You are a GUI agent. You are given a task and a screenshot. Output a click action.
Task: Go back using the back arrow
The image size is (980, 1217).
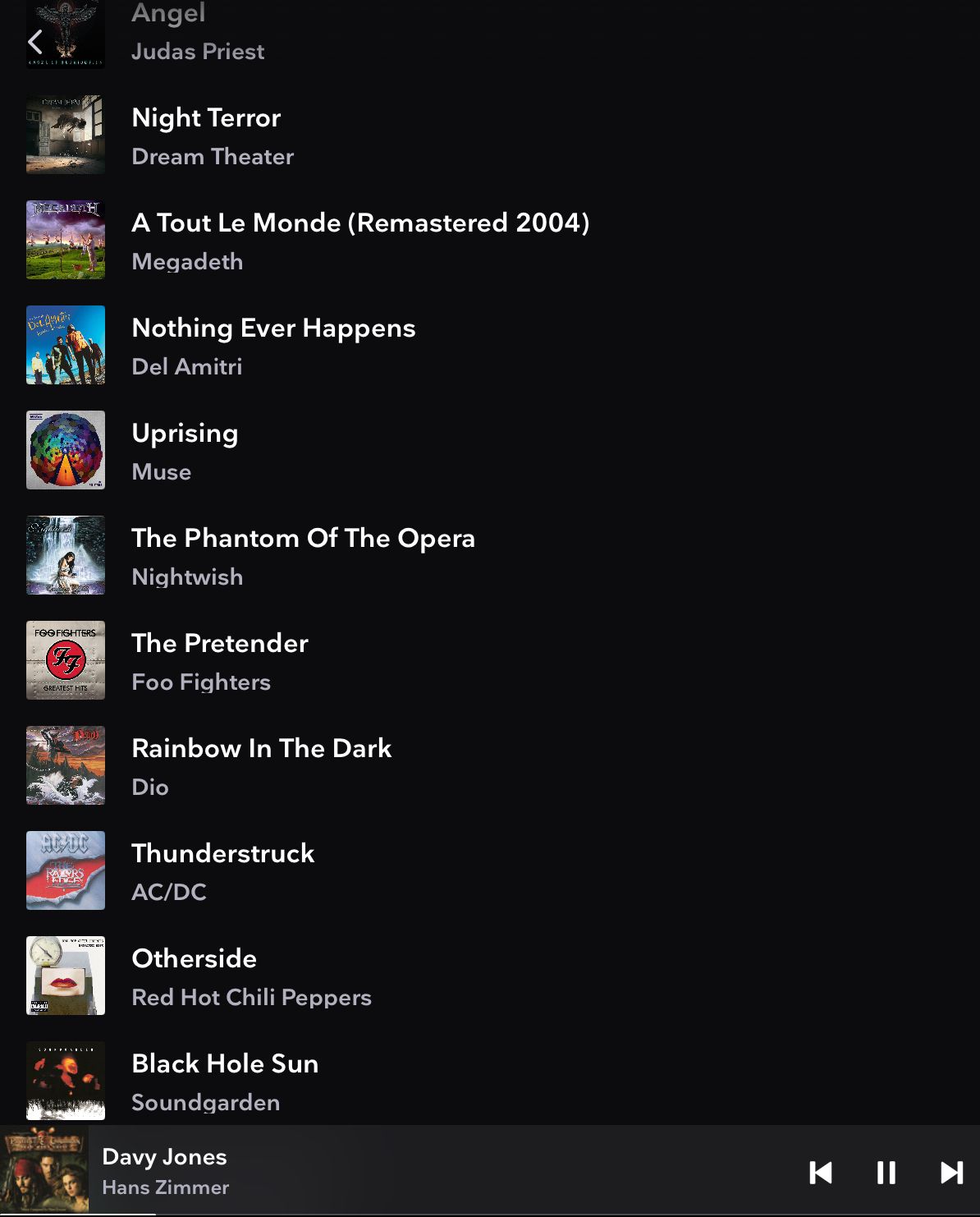point(35,42)
